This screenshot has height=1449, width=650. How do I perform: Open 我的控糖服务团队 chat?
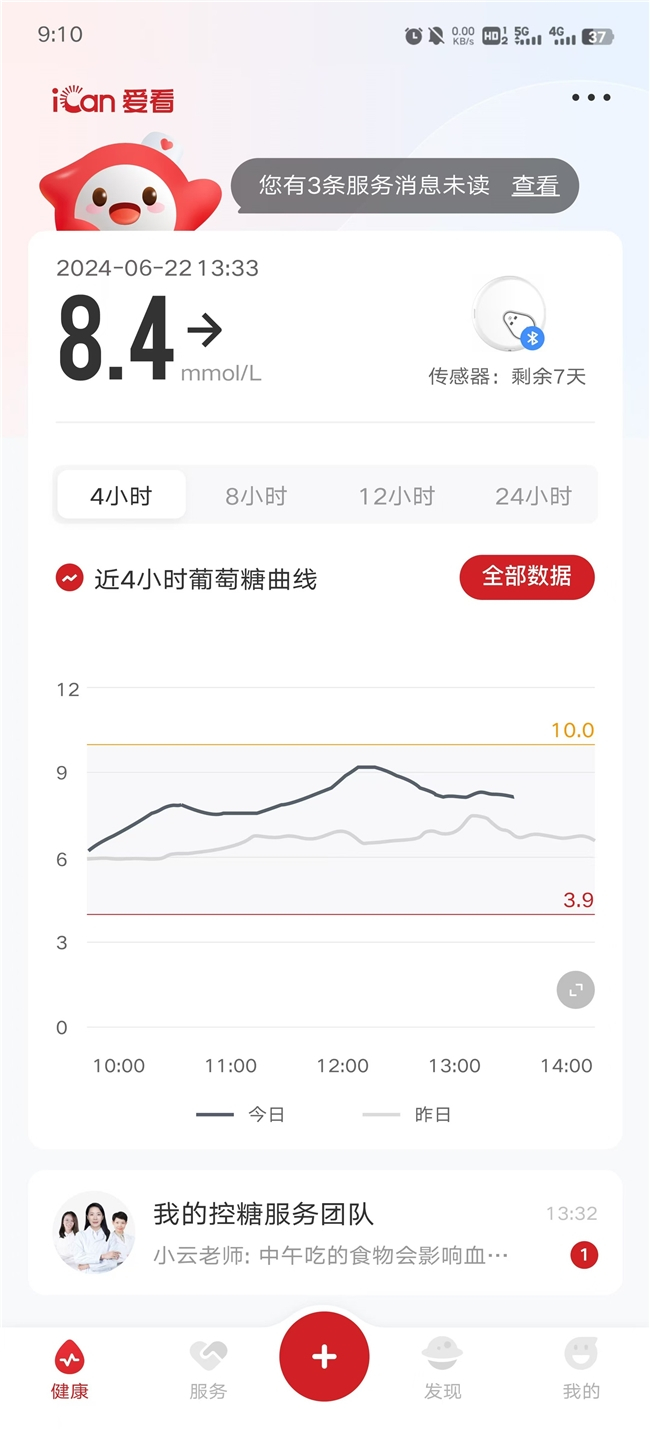(x=325, y=1233)
